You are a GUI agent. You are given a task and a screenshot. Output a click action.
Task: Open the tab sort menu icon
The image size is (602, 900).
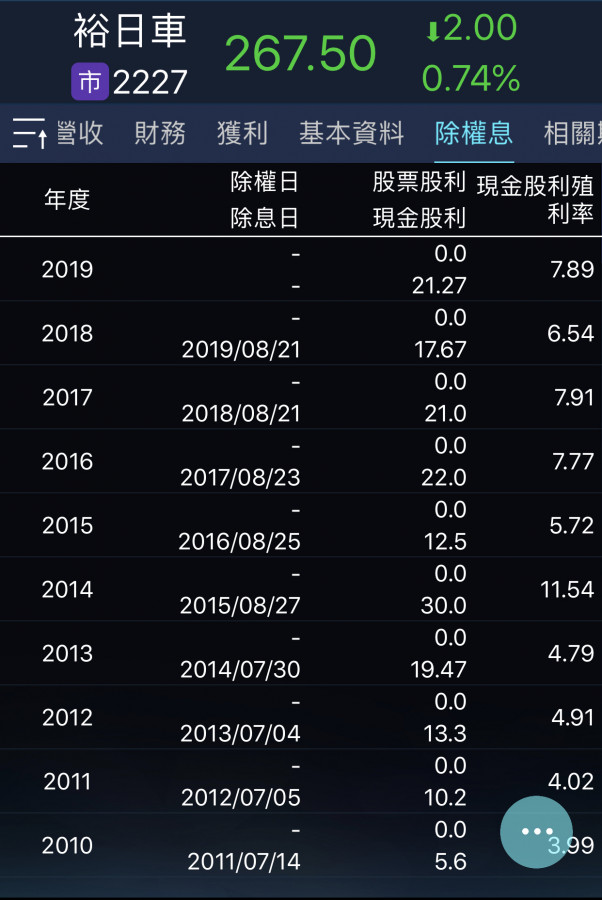[x=28, y=133]
